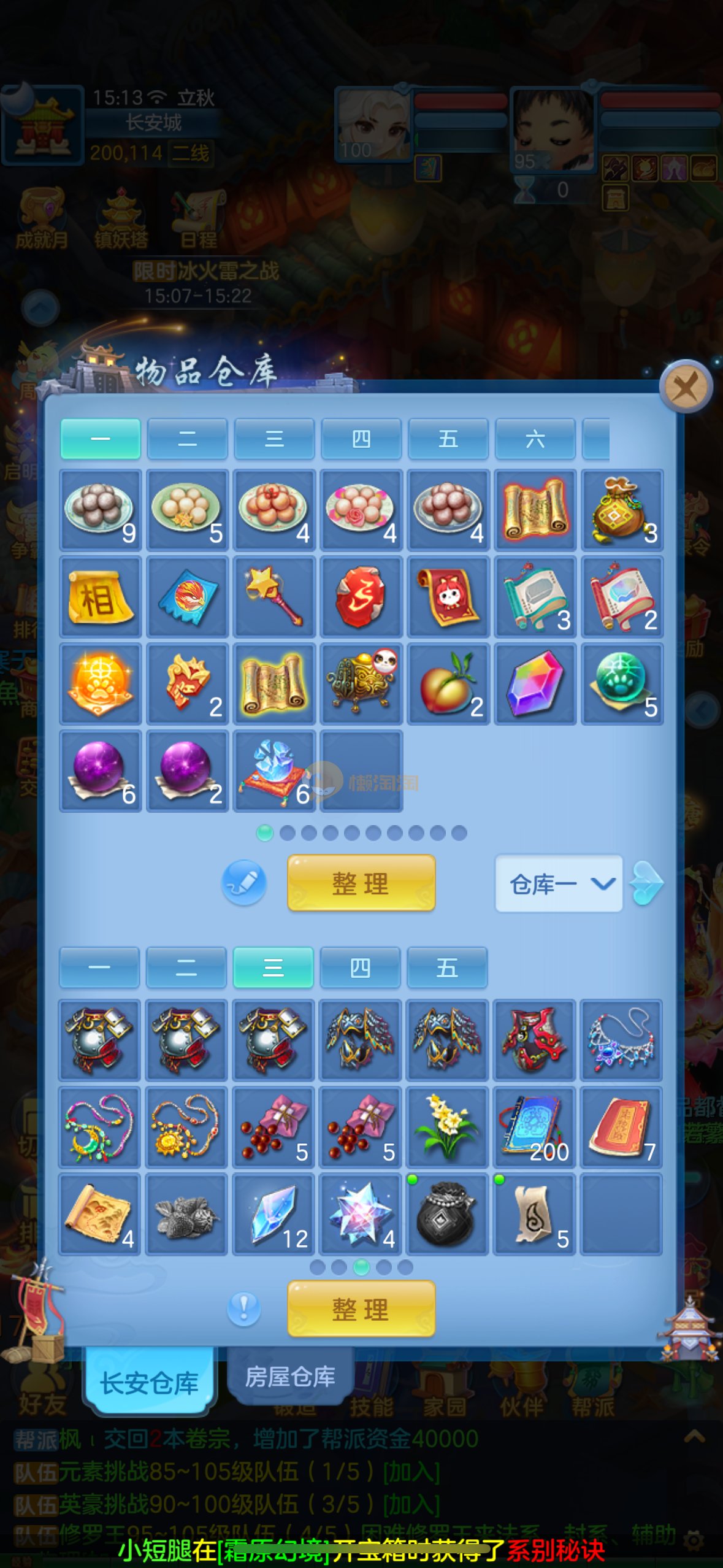
Task: Close the 物品仓库 dialog
Action: (x=685, y=387)
